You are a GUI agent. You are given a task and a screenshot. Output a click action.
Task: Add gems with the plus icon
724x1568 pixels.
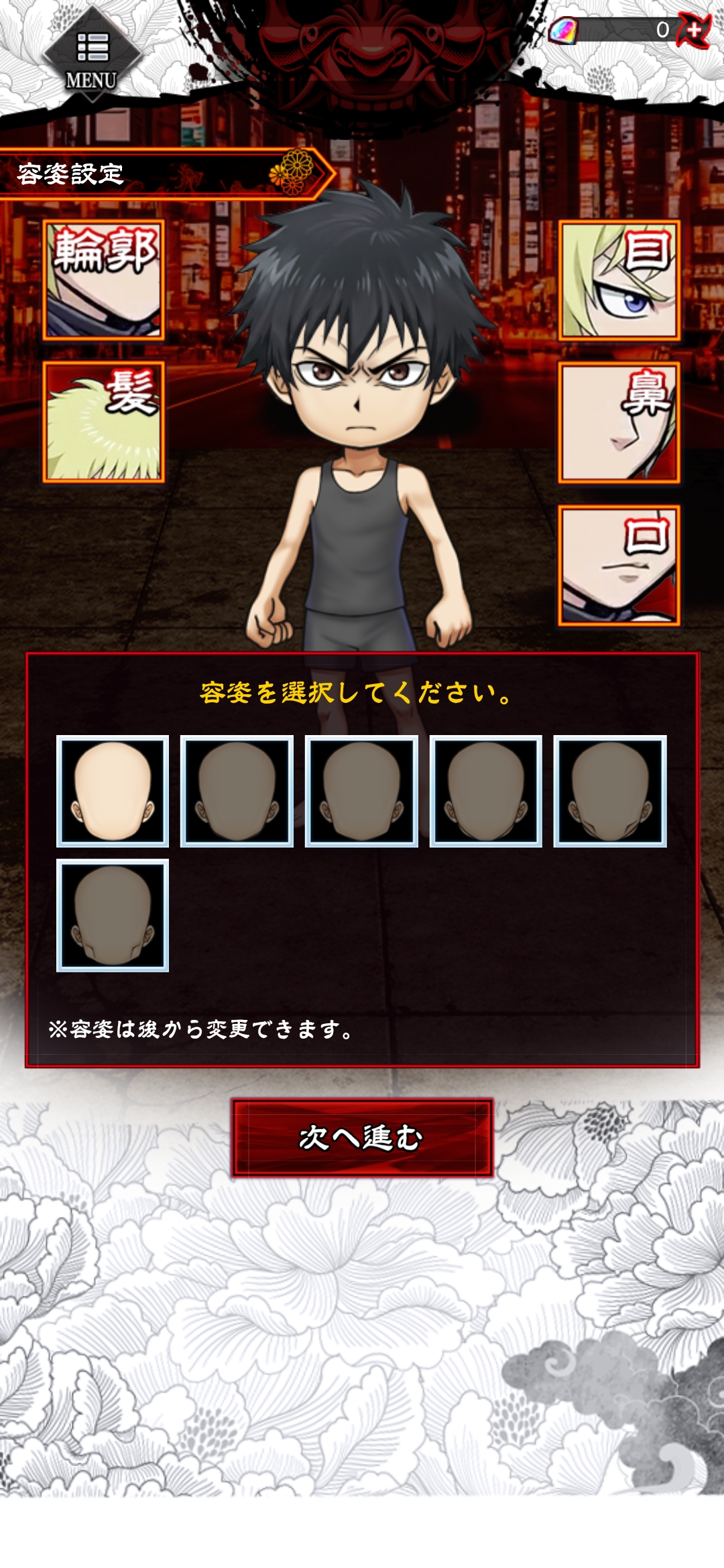point(695,29)
